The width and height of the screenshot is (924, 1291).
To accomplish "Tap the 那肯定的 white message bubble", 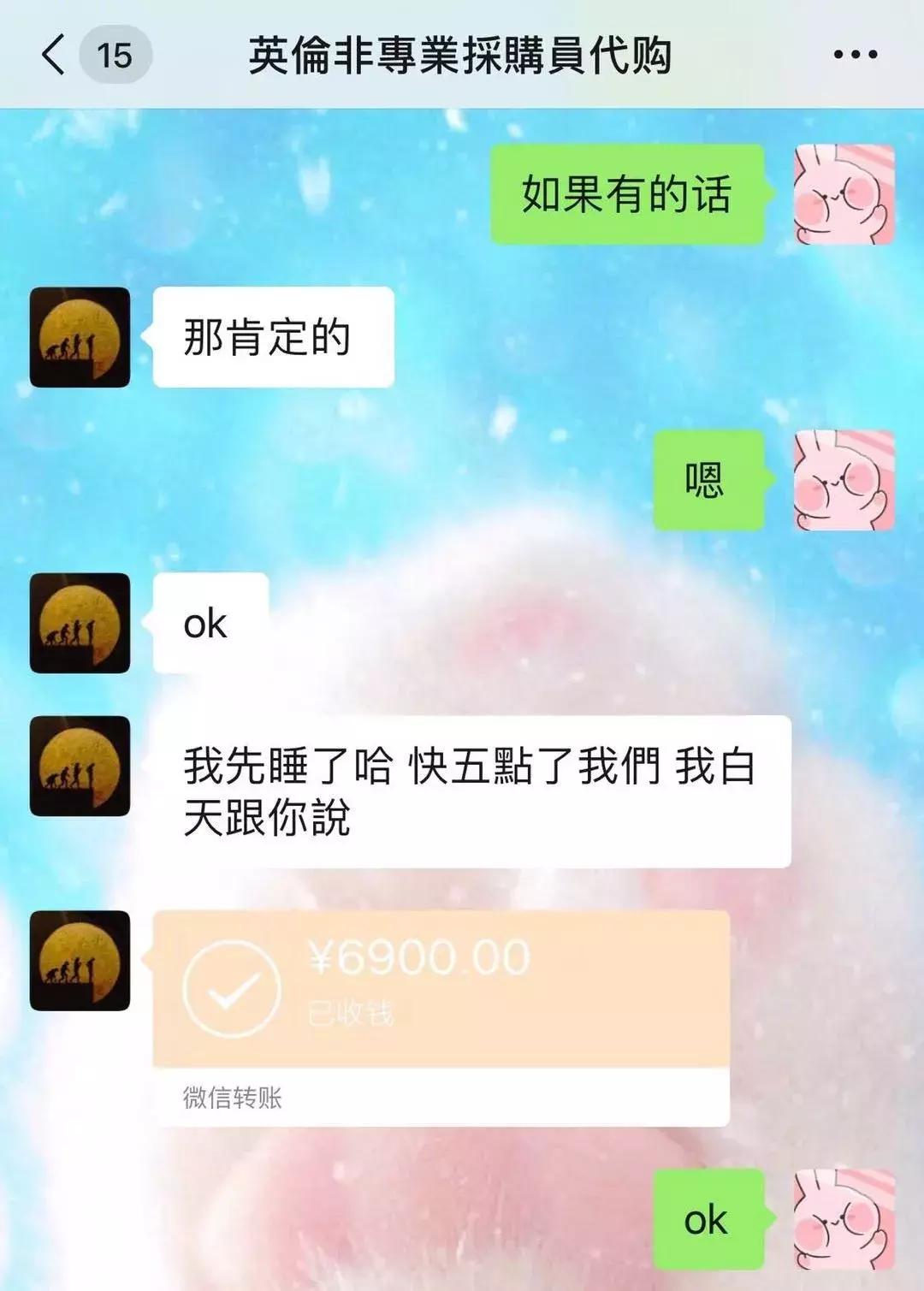I will point(272,336).
